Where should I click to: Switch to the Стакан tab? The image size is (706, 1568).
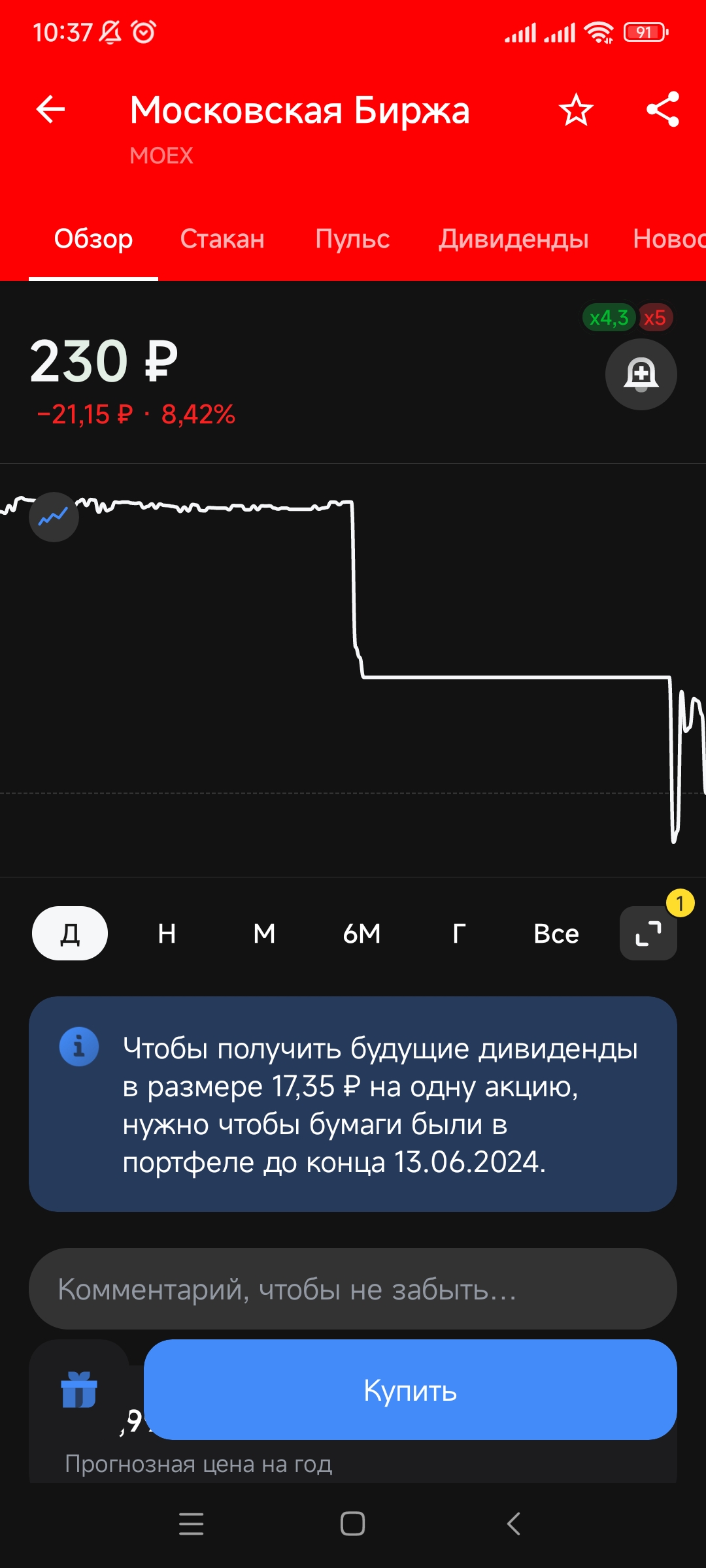click(222, 239)
